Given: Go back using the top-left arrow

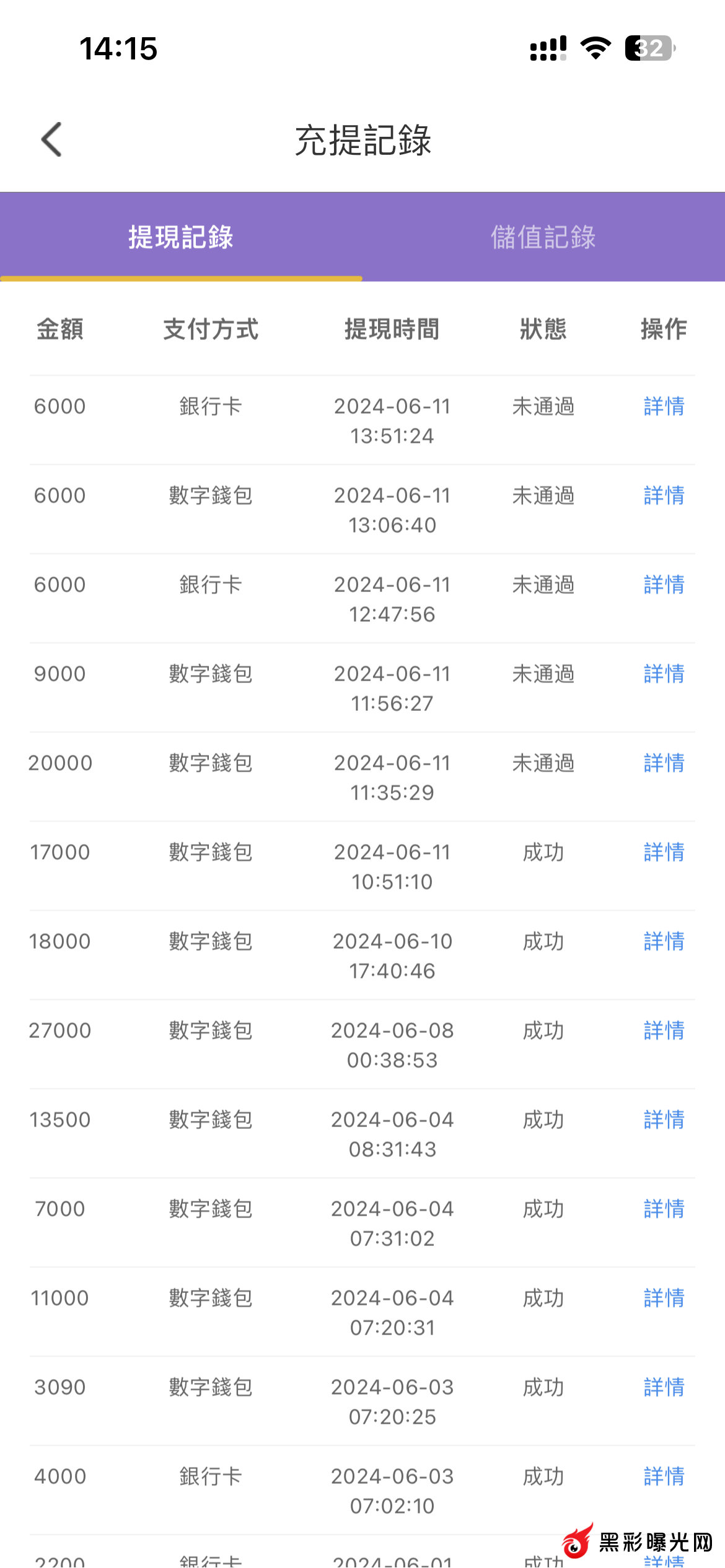Looking at the screenshot, I should [51, 139].
